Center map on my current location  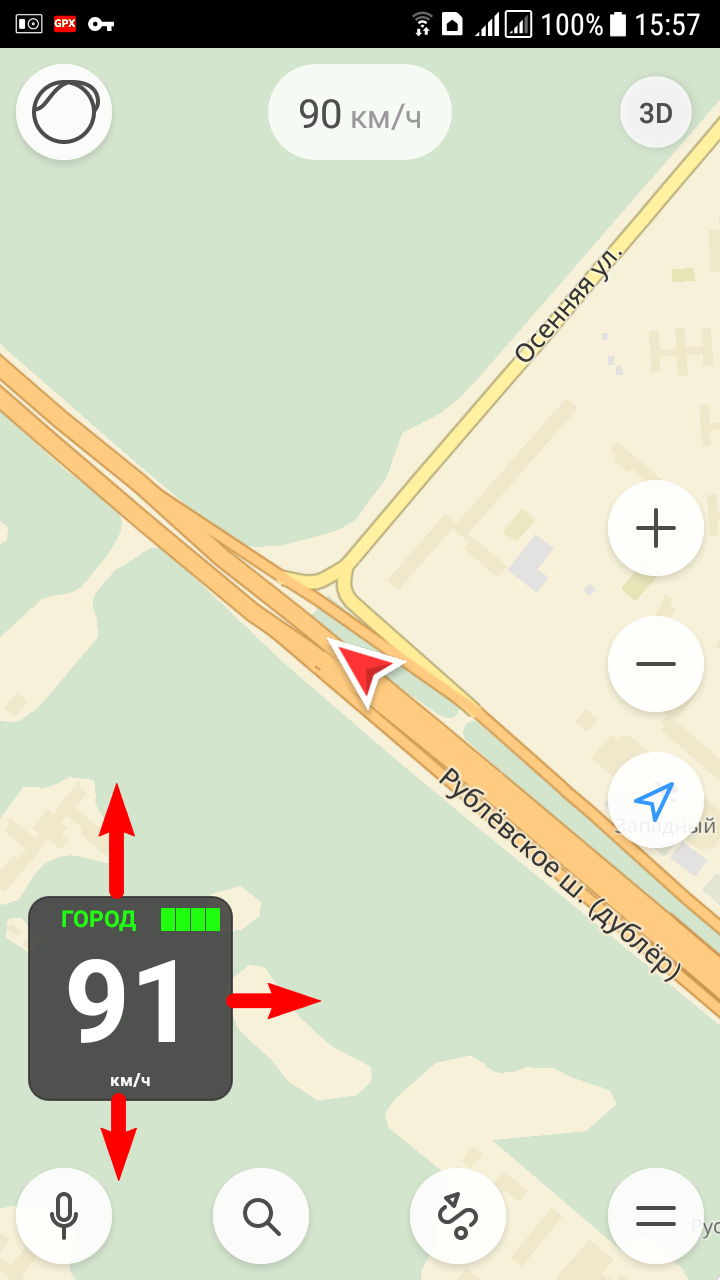[656, 800]
